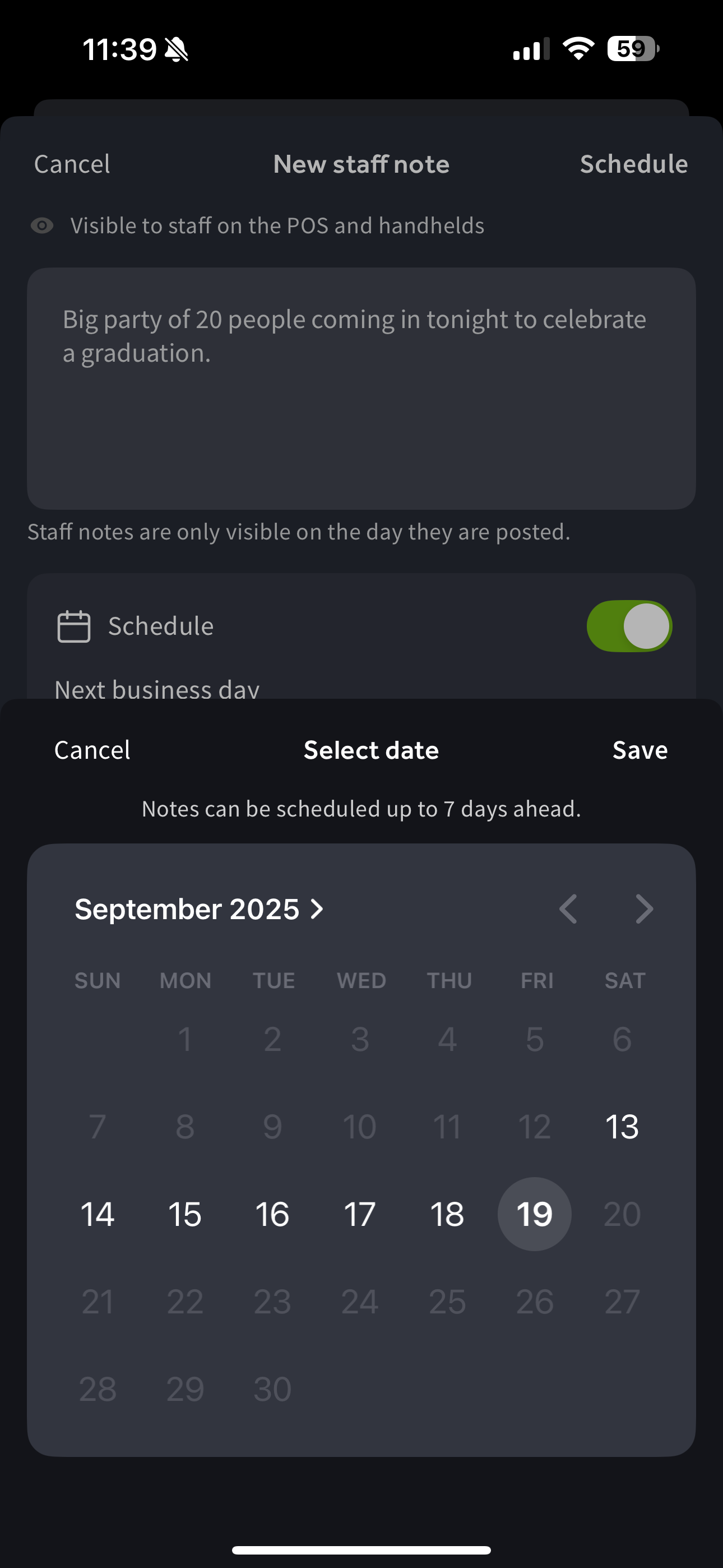This screenshot has height=1568, width=723.
Task: Pick the 15th on the calendar
Action: point(185,1214)
